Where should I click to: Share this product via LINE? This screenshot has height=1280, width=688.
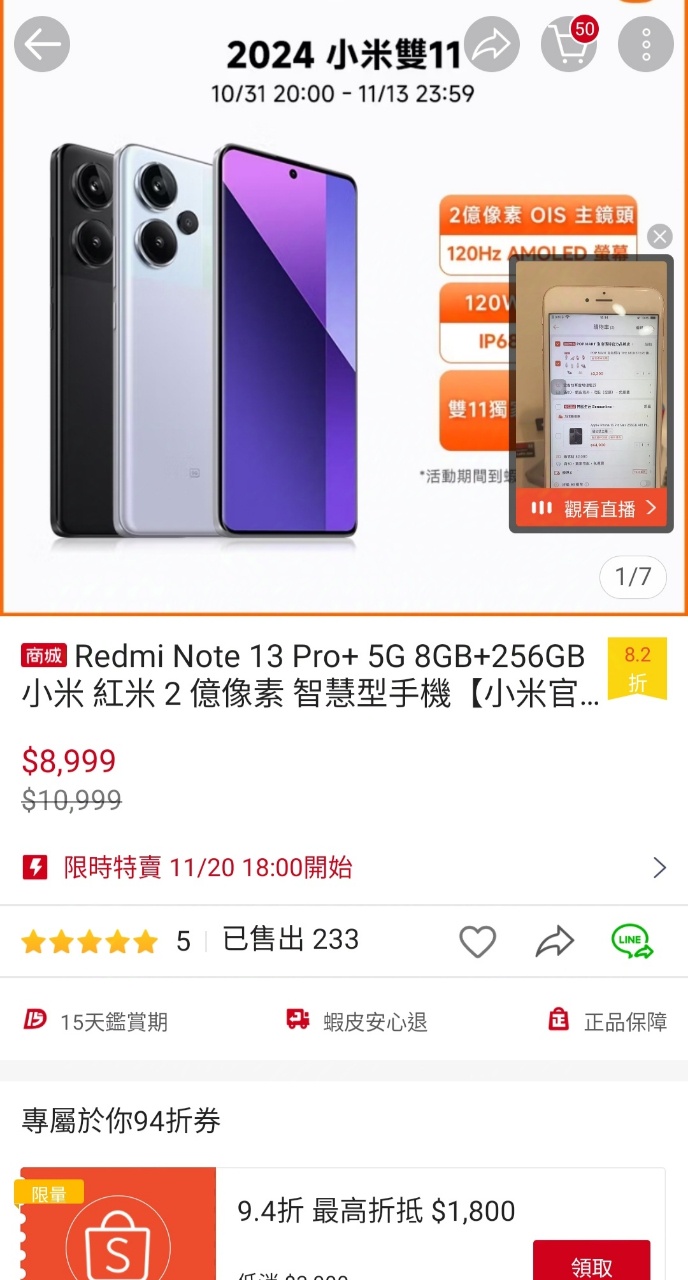coord(632,941)
